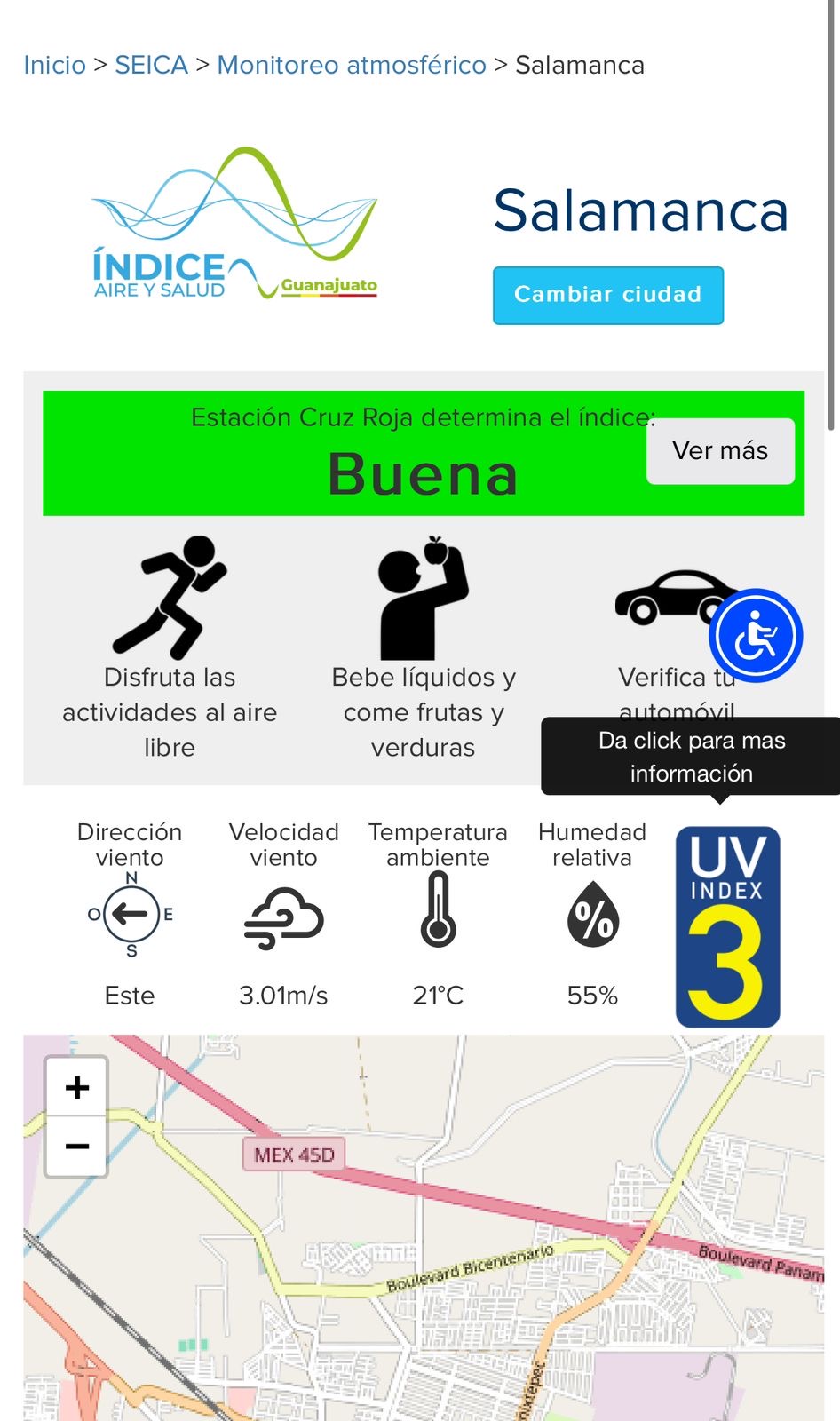This screenshot has height=1421, width=840.
Task: Tap the Cambiar ciudad button
Action: [608, 295]
